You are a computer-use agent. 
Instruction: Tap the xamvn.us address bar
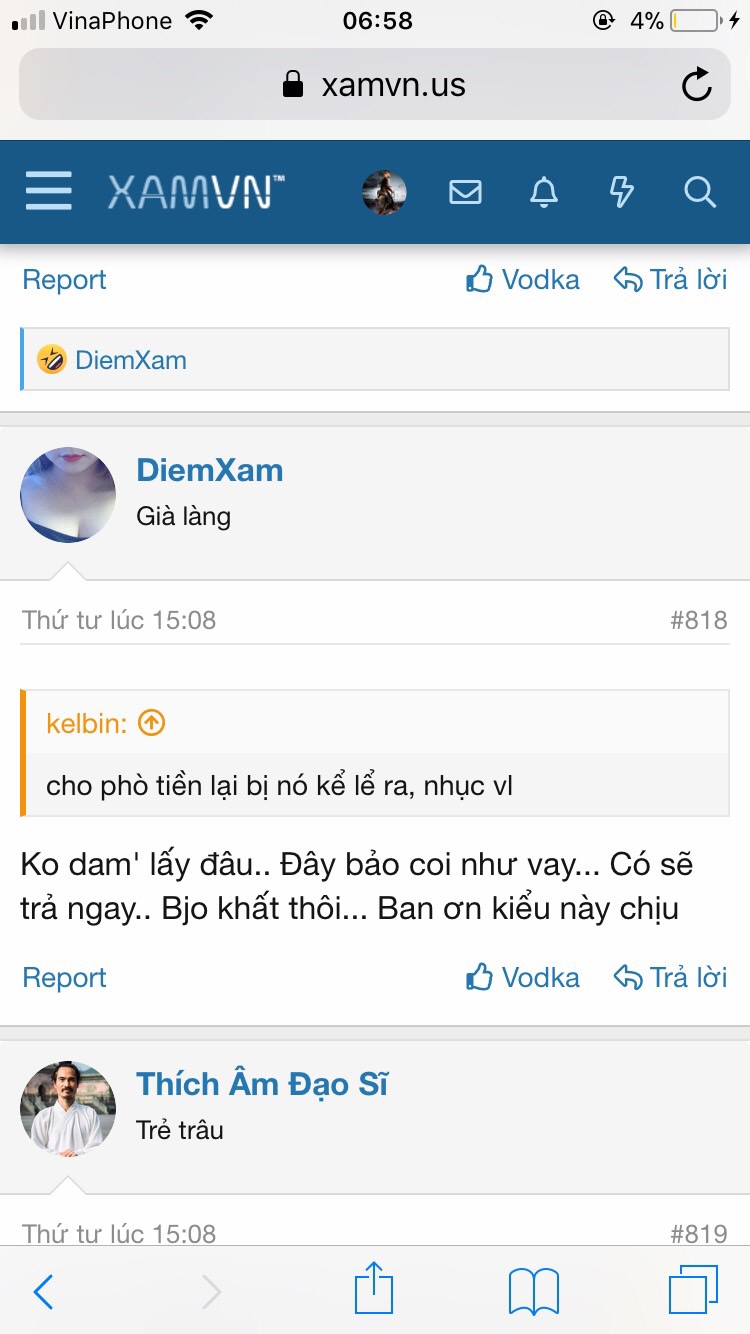tap(375, 85)
